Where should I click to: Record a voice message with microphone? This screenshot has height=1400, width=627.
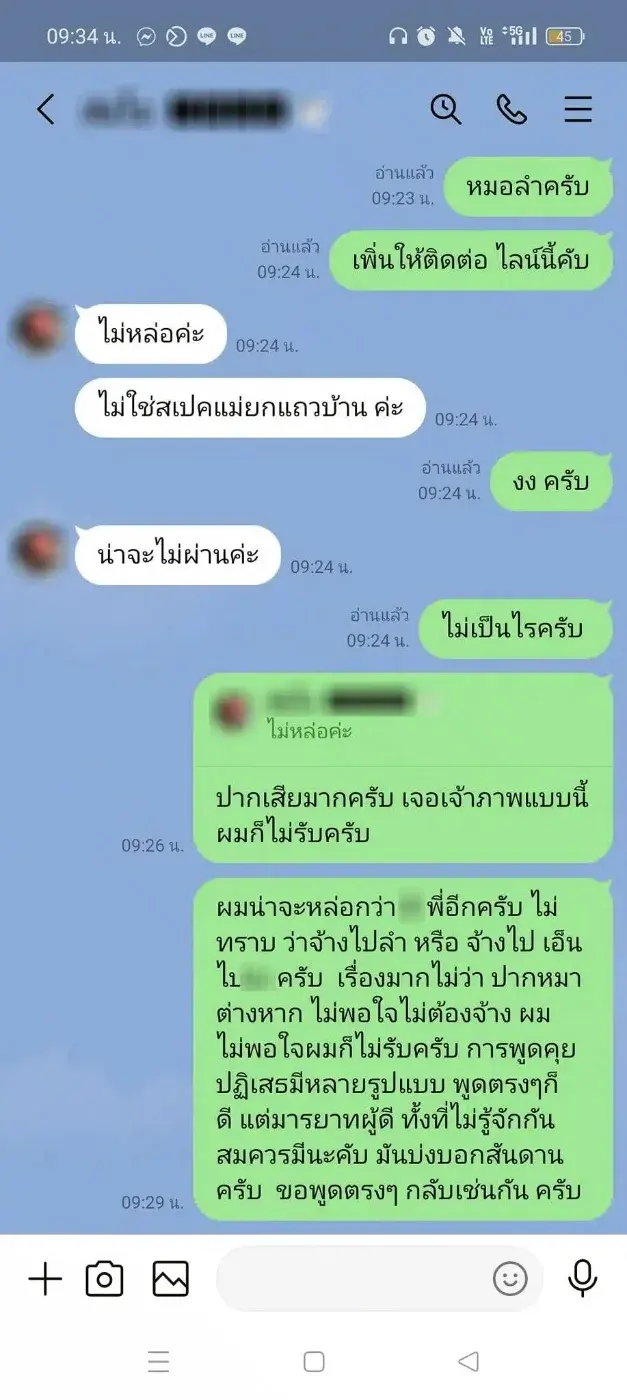pos(582,1279)
